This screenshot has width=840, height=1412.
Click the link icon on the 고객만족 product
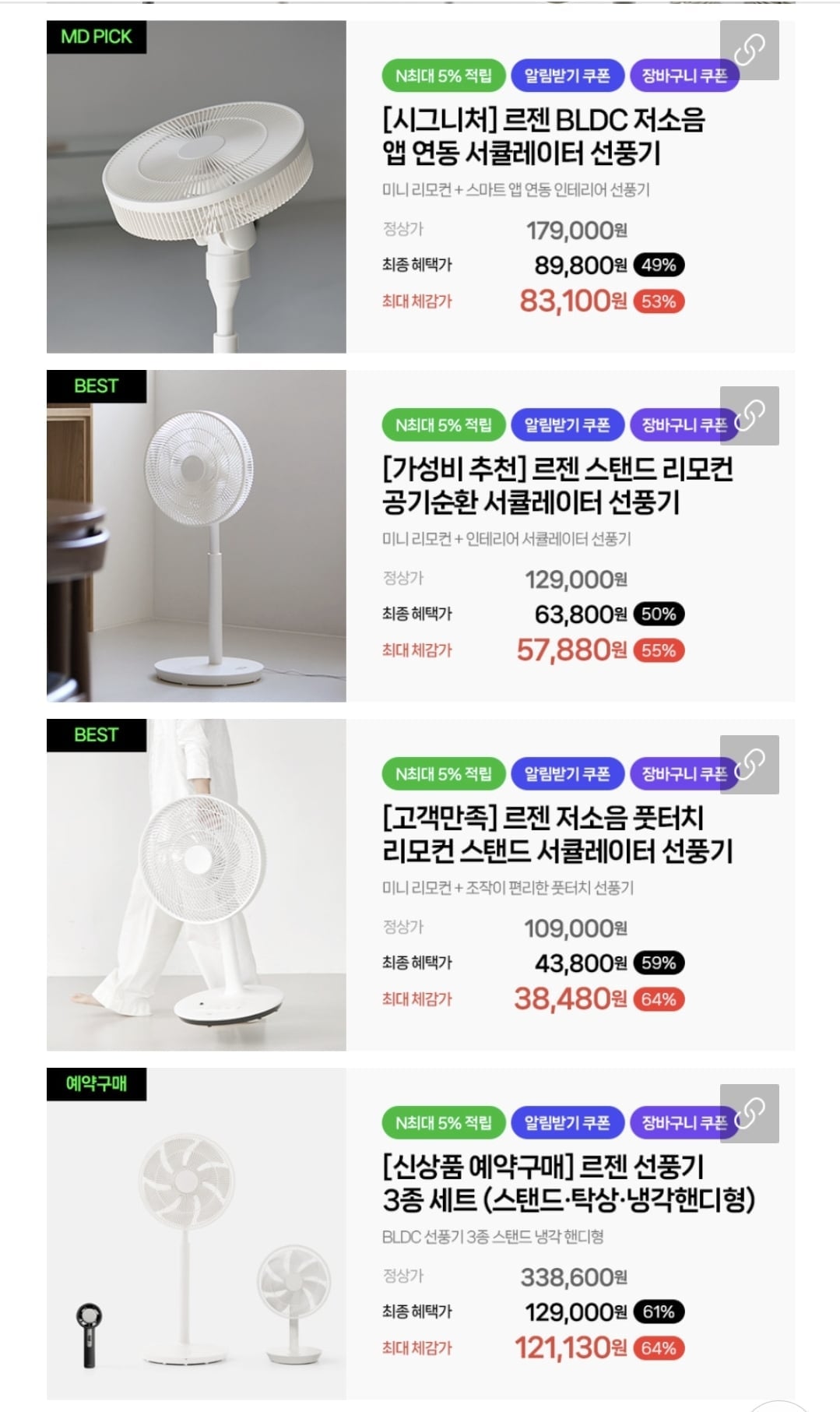tap(750, 764)
